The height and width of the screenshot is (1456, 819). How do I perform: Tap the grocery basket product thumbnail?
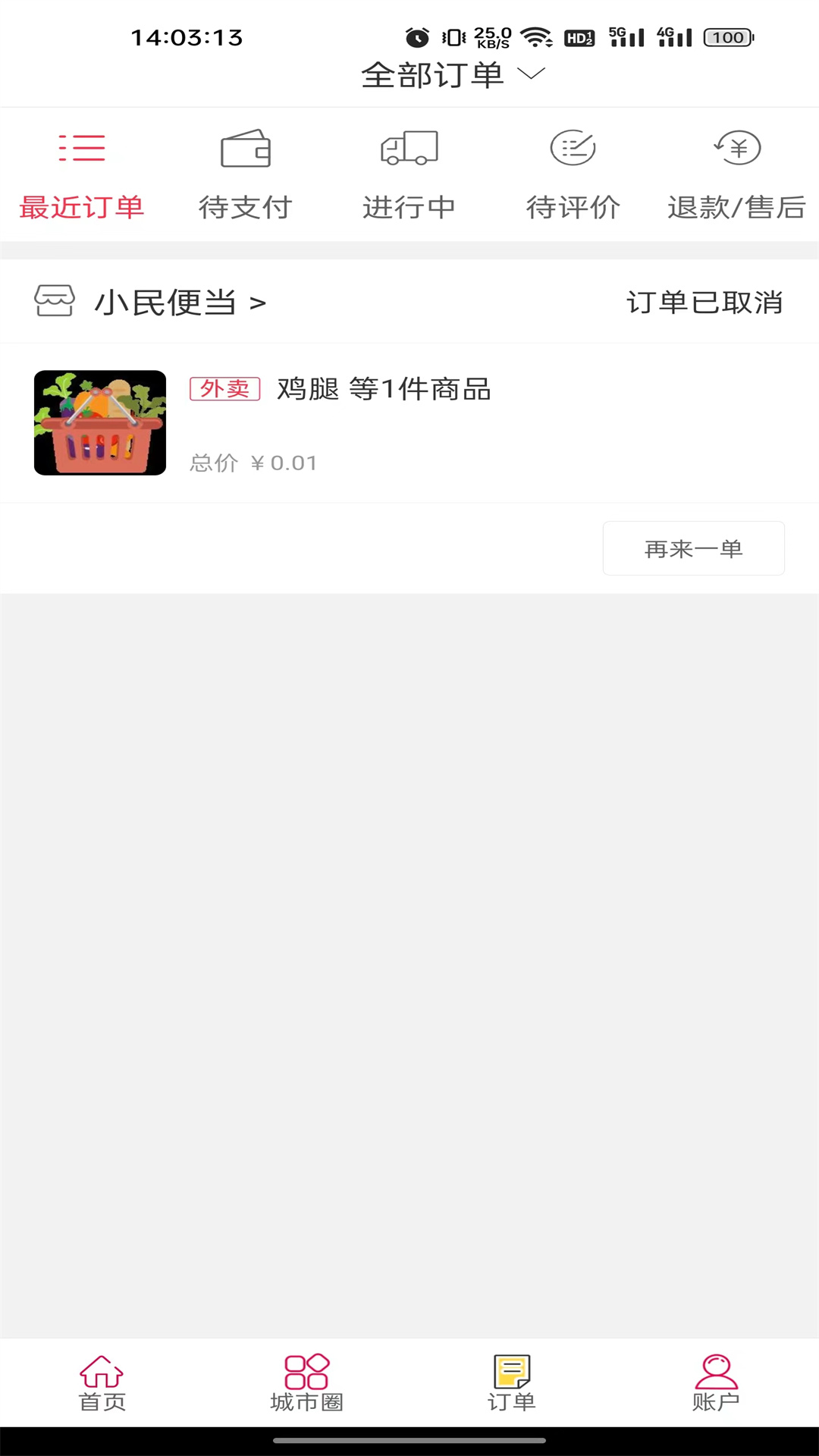coord(99,422)
